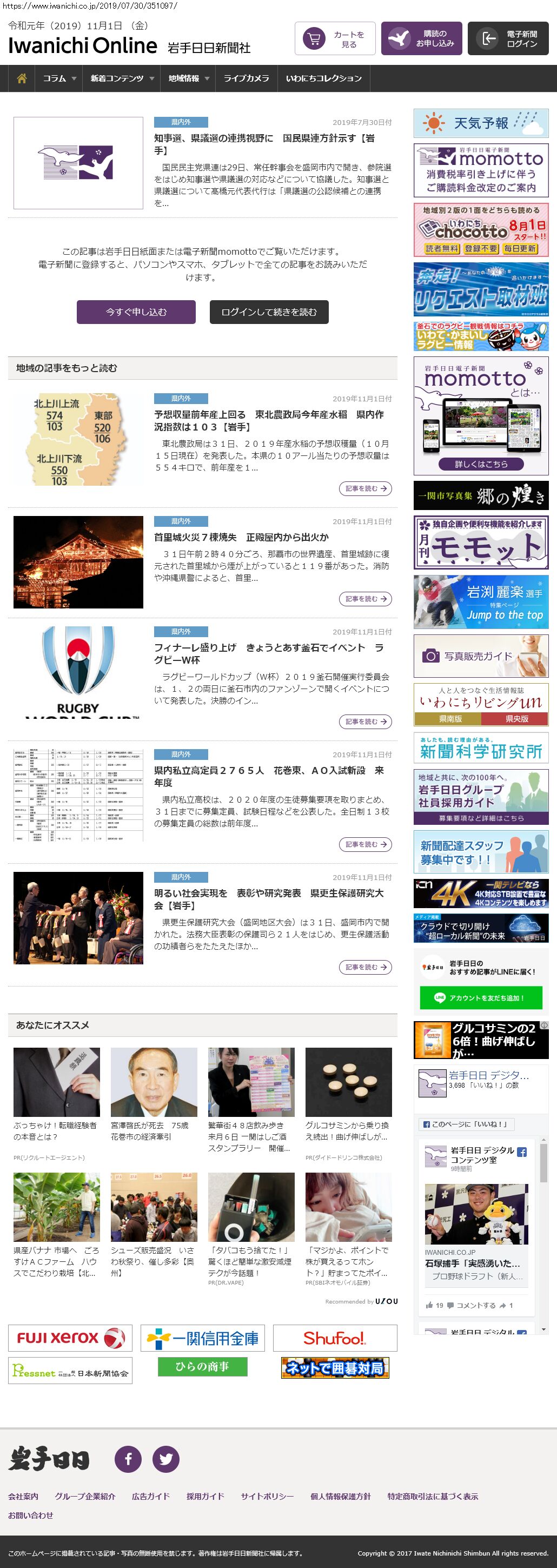Tap 今すぐ申し込む button
Screen dimensions: 557x1568
(136, 312)
